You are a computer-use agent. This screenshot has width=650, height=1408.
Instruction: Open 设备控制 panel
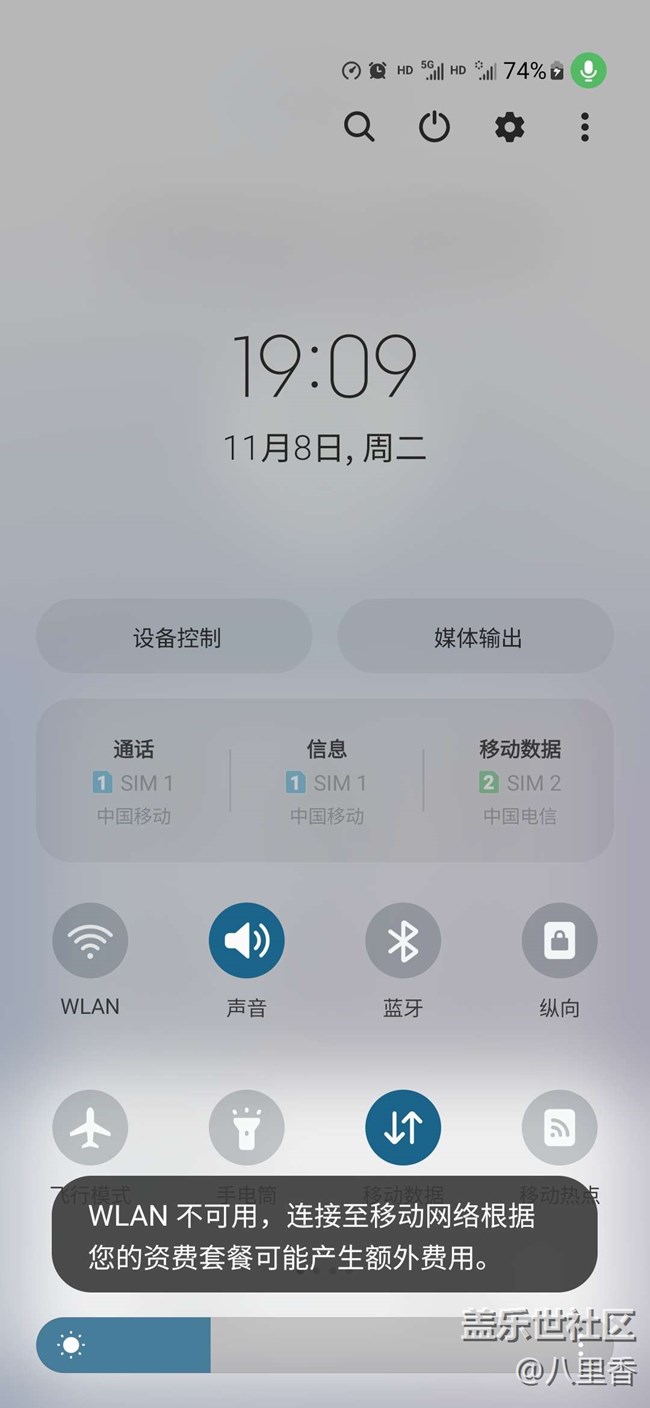(175, 637)
